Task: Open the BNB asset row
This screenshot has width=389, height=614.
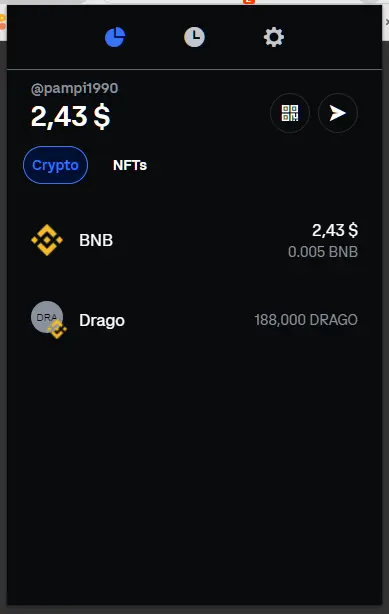Action: click(x=194, y=240)
